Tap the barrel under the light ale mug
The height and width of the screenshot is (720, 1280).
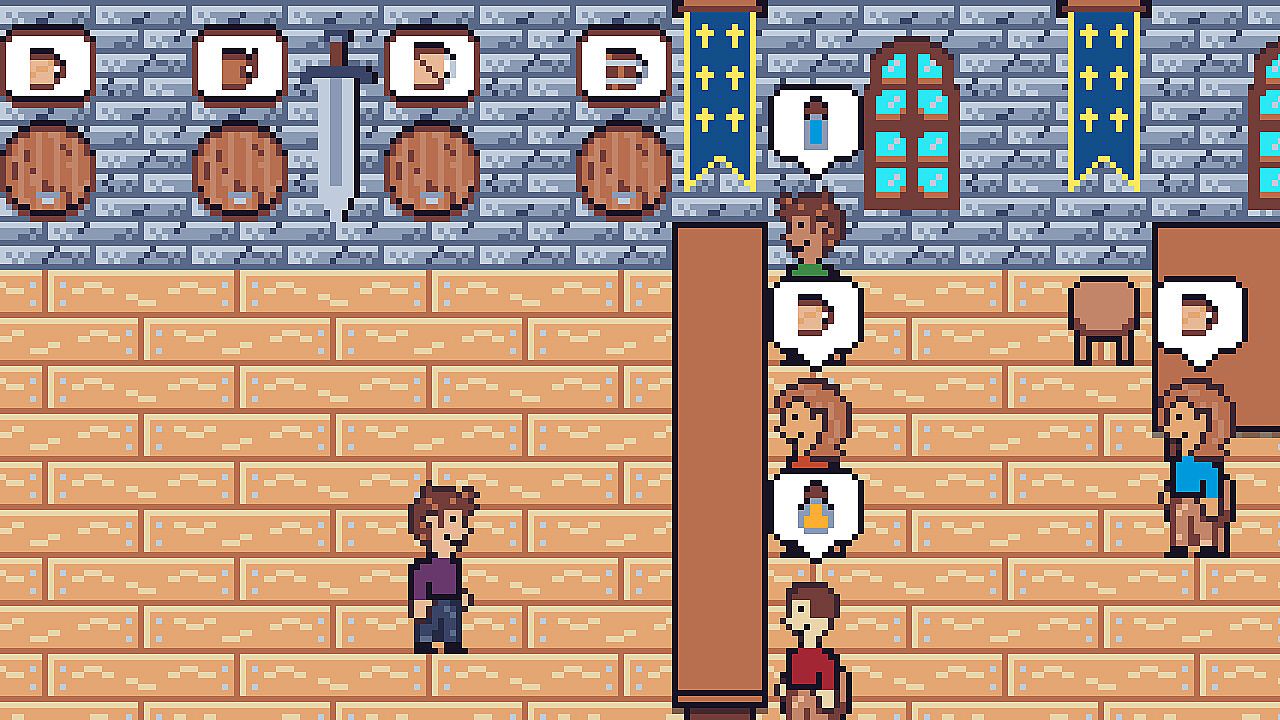point(47,169)
